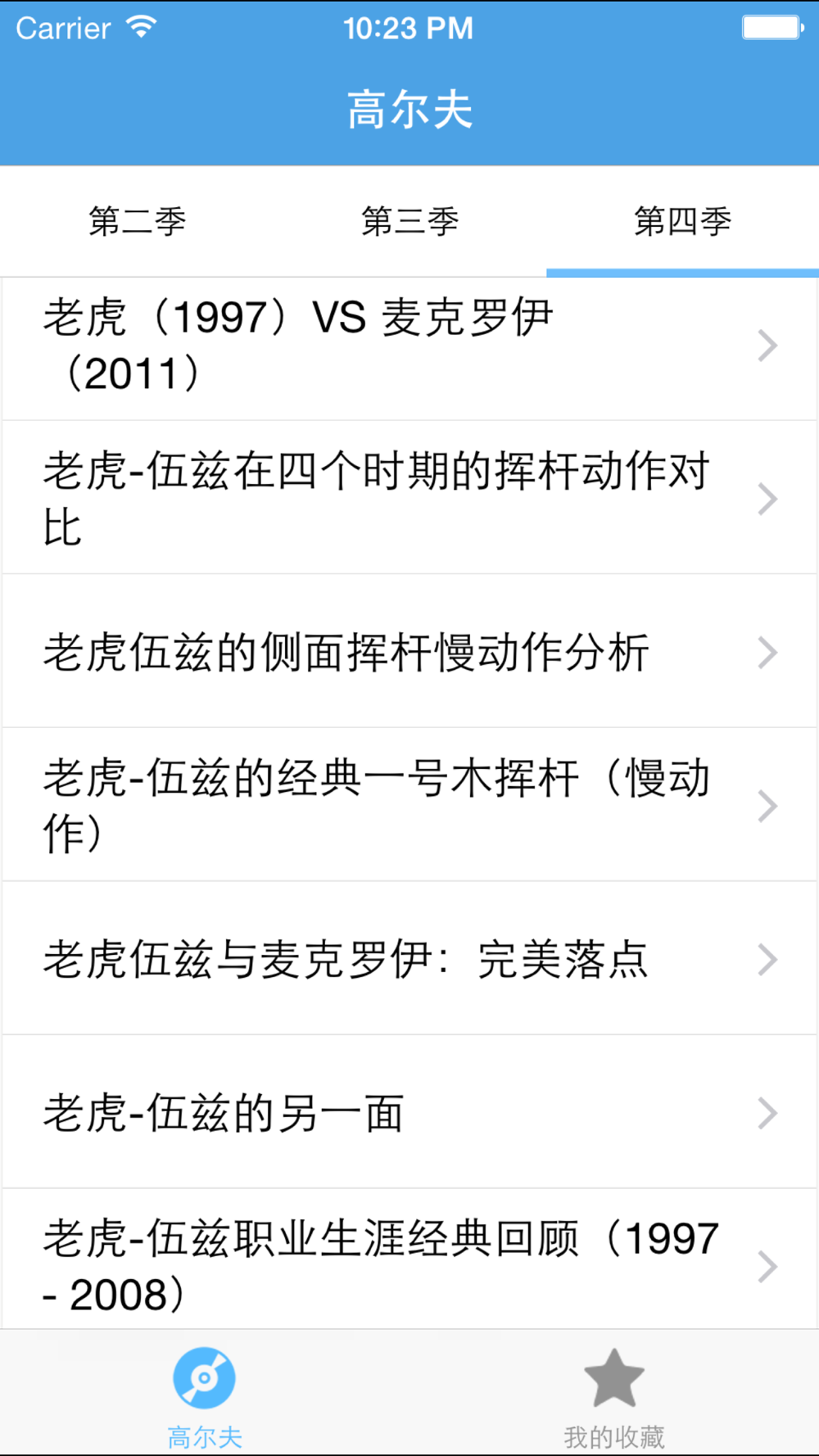Open 老虎-伍兹在四个时期的挥杆动作对比

pos(393,498)
